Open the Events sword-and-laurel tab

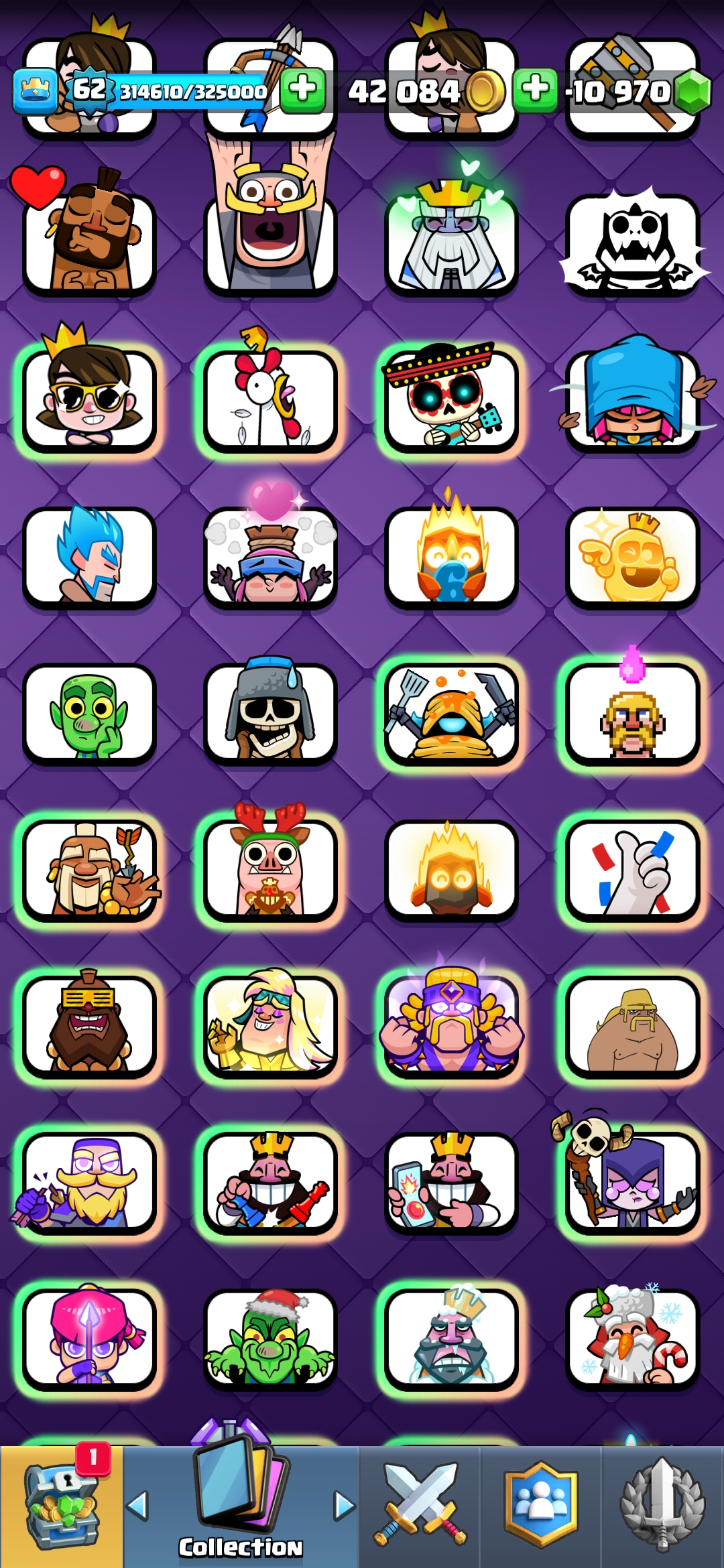[662, 1506]
